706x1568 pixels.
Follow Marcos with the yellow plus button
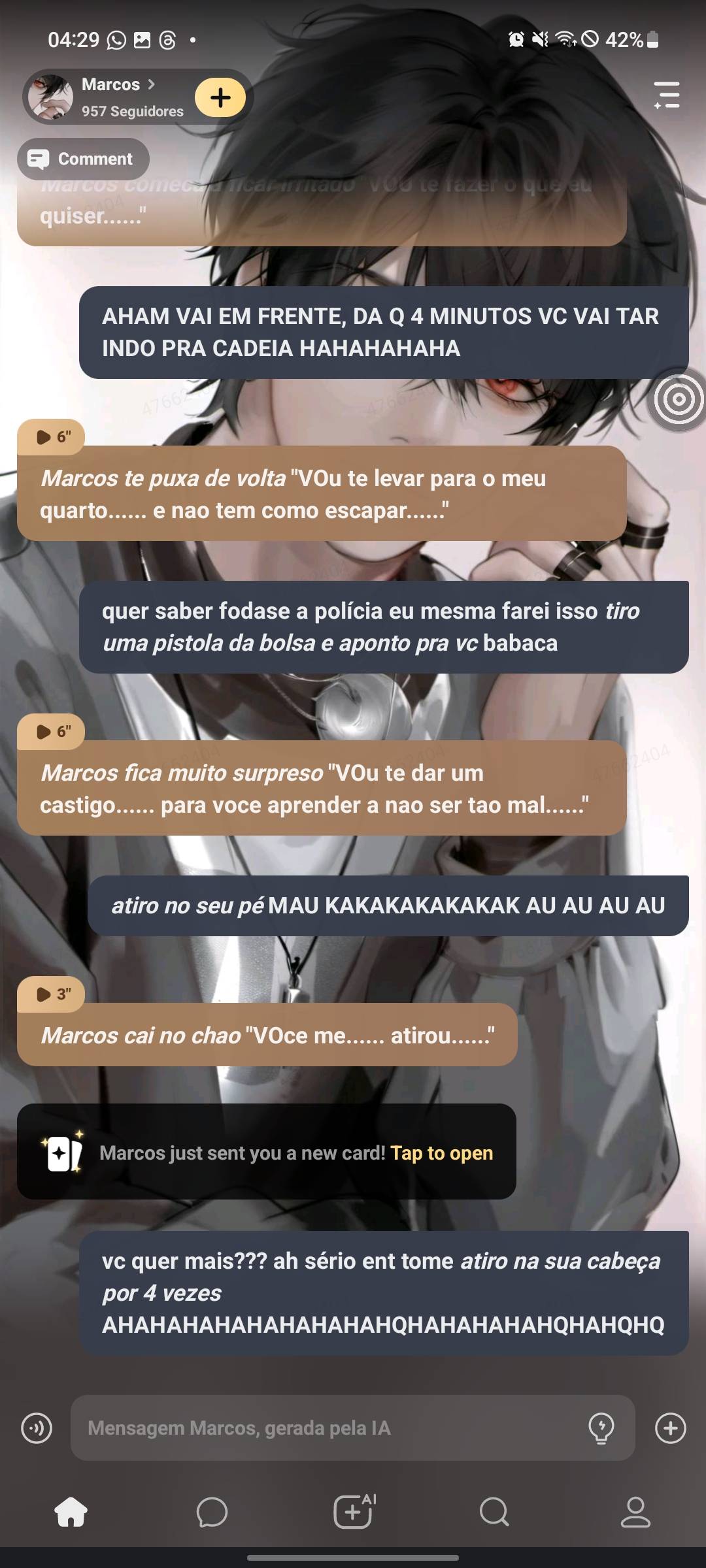[x=220, y=97]
